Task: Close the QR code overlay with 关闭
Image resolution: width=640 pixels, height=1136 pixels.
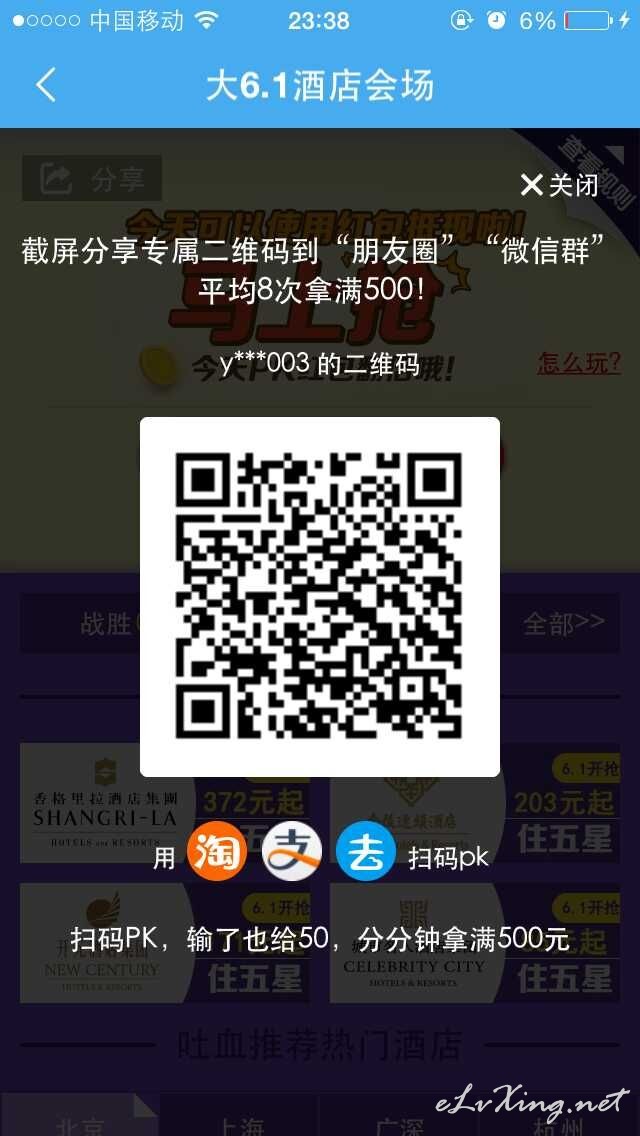Action: [x=559, y=185]
